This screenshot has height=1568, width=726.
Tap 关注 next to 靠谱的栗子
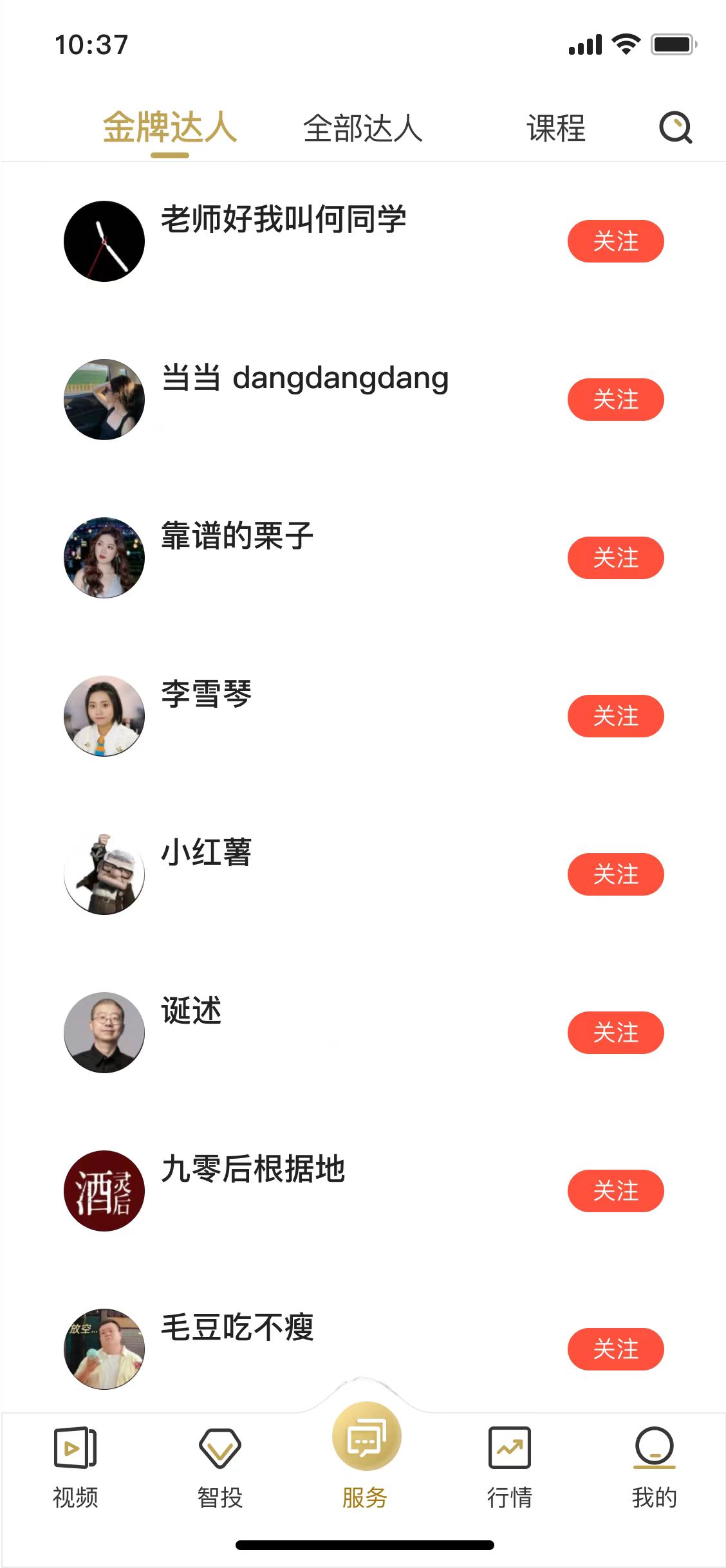click(615, 558)
